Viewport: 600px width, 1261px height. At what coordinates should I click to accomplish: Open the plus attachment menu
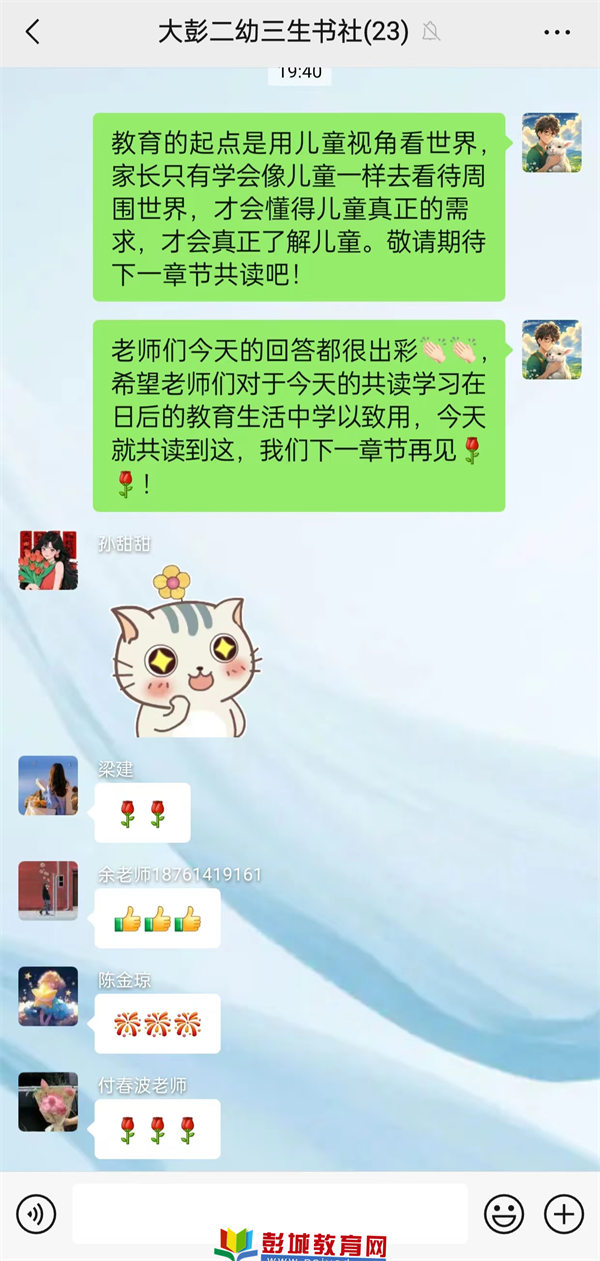click(x=563, y=1214)
